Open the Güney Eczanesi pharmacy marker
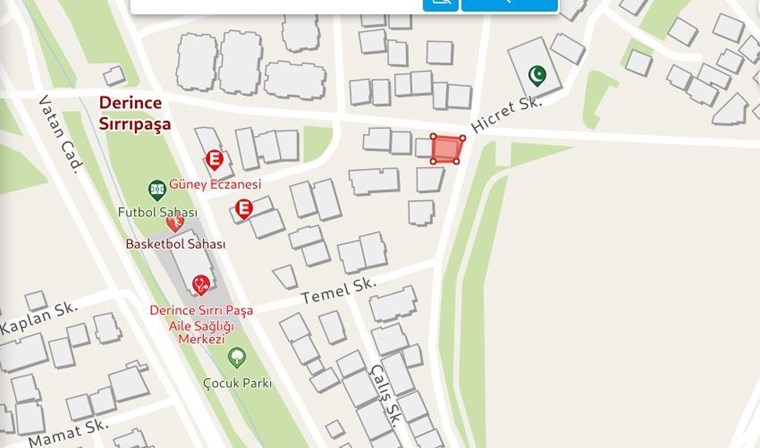Screen dimensions: 760x448 [213, 159]
